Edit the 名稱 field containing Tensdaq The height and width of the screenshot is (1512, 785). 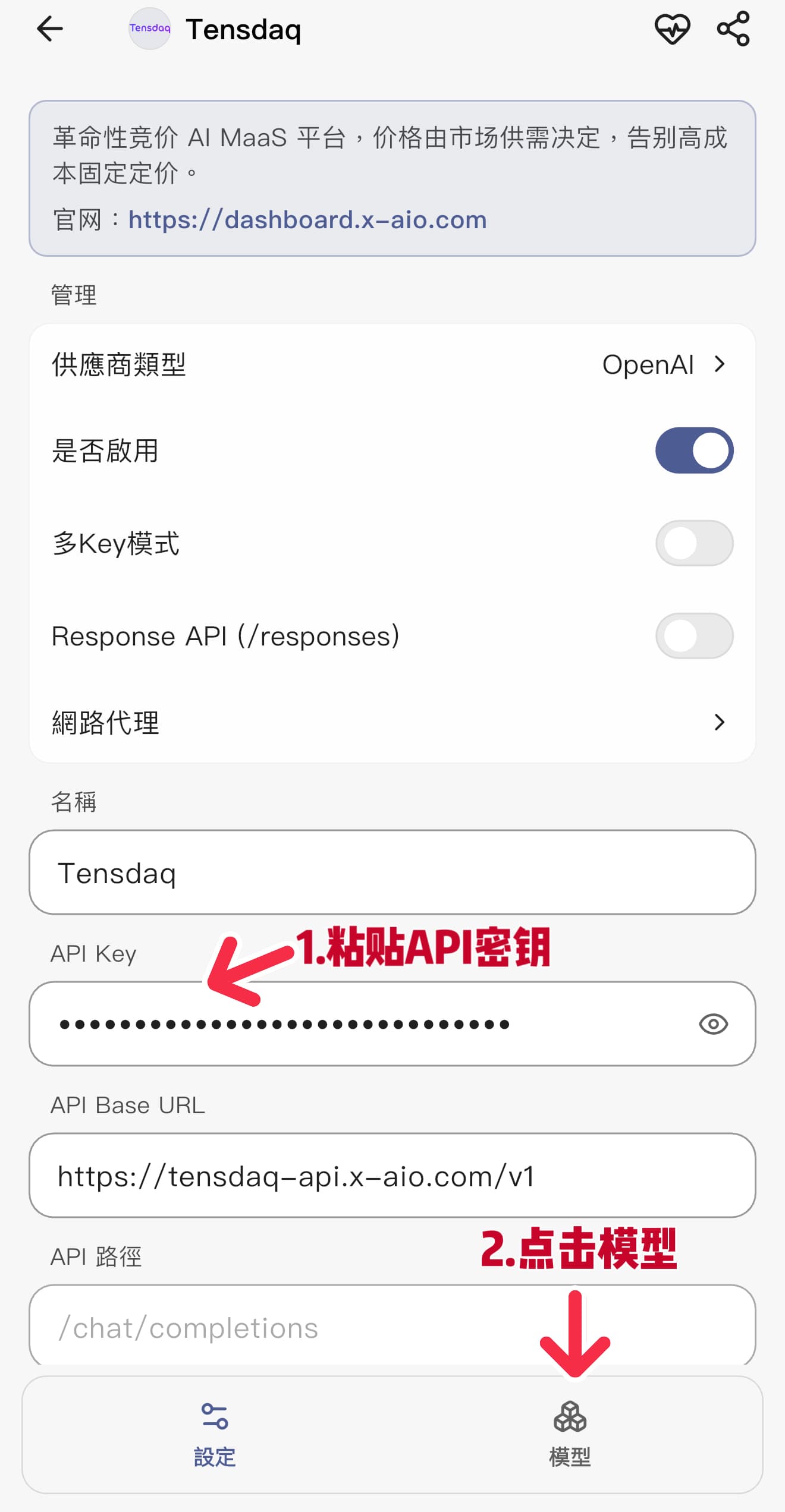click(x=392, y=872)
